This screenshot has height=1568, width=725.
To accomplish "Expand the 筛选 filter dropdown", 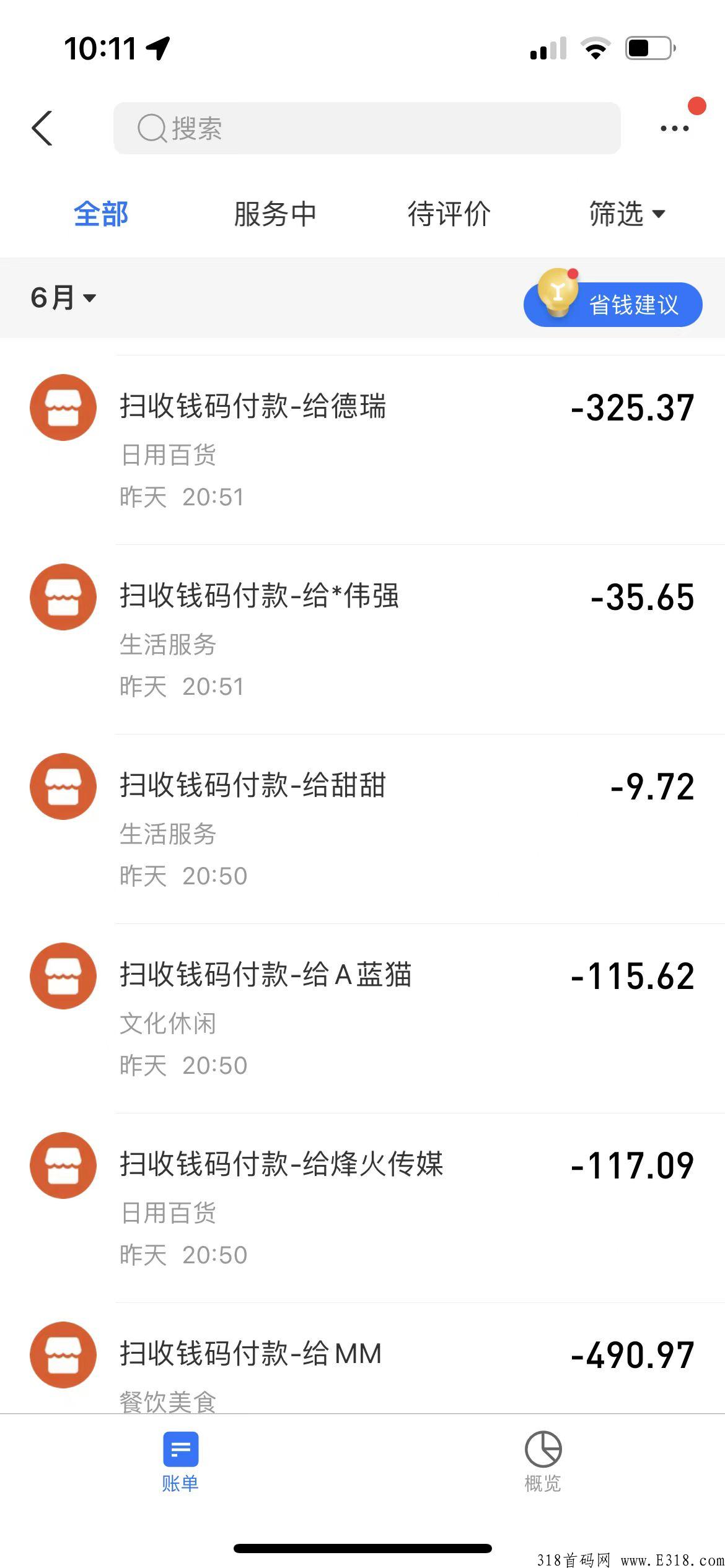I will [626, 214].
